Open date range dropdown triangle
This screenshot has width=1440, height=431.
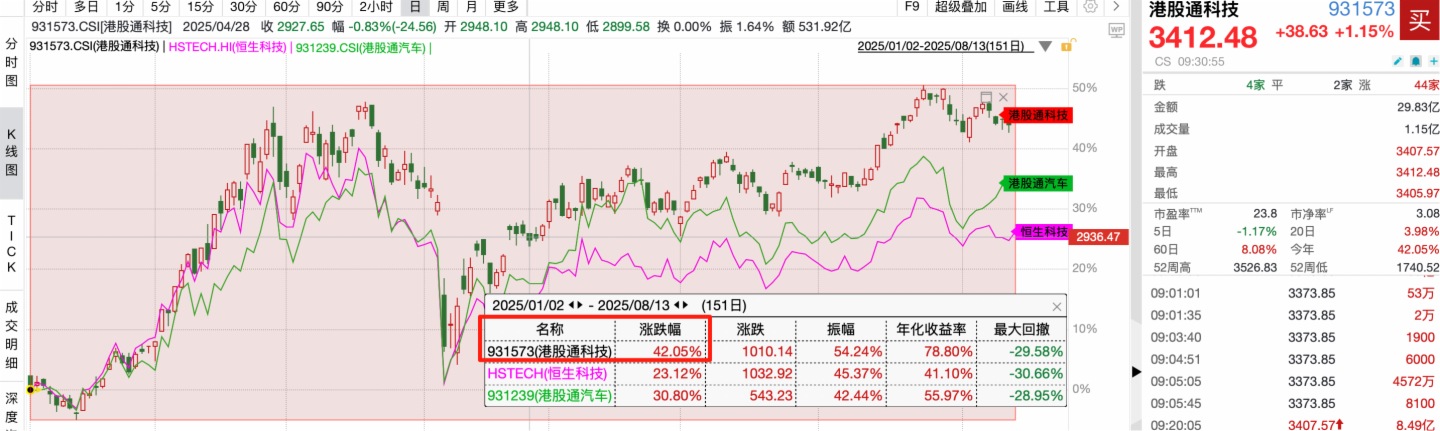tap(1046, 47)
